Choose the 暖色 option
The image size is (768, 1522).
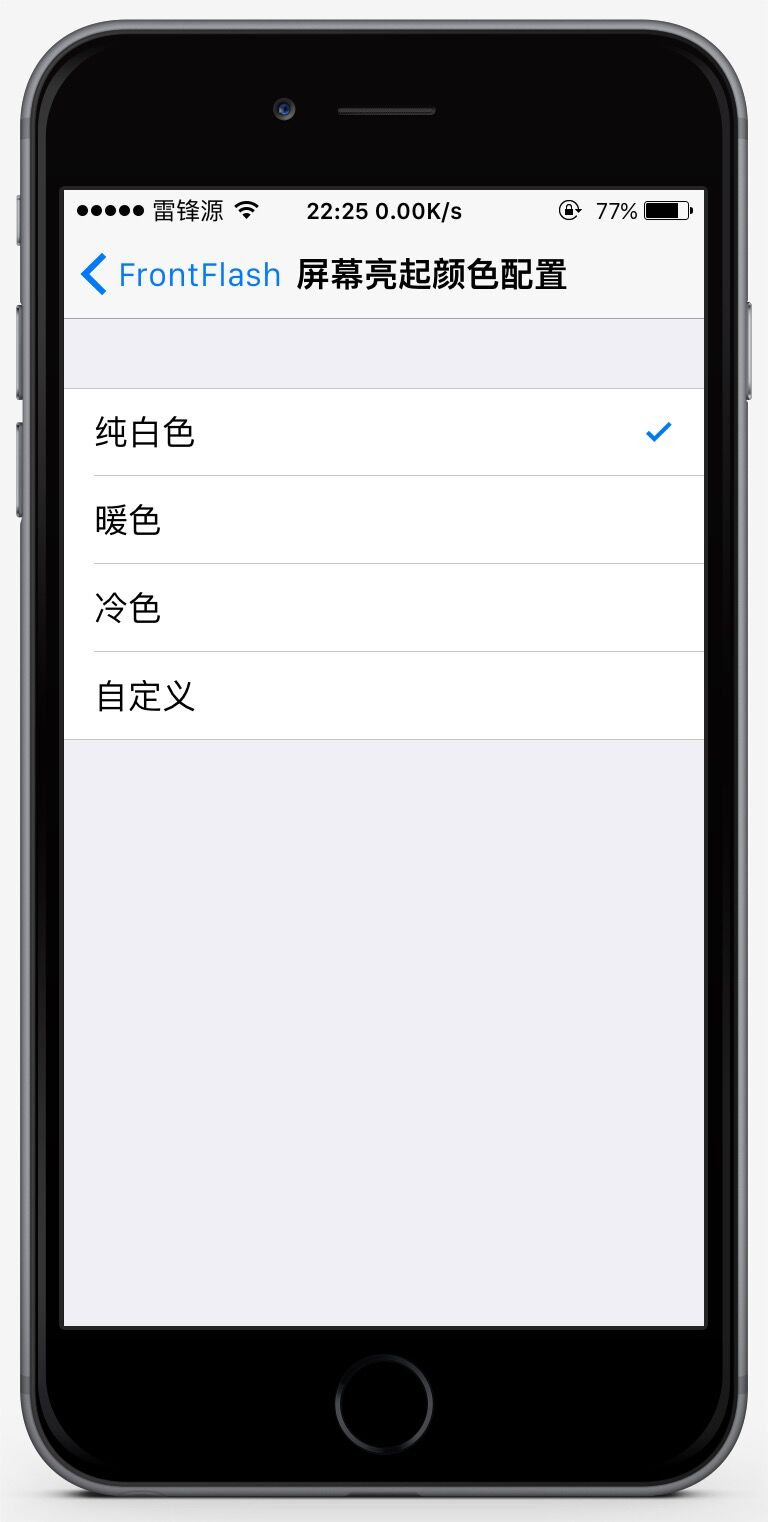click(x=384, y=520)
